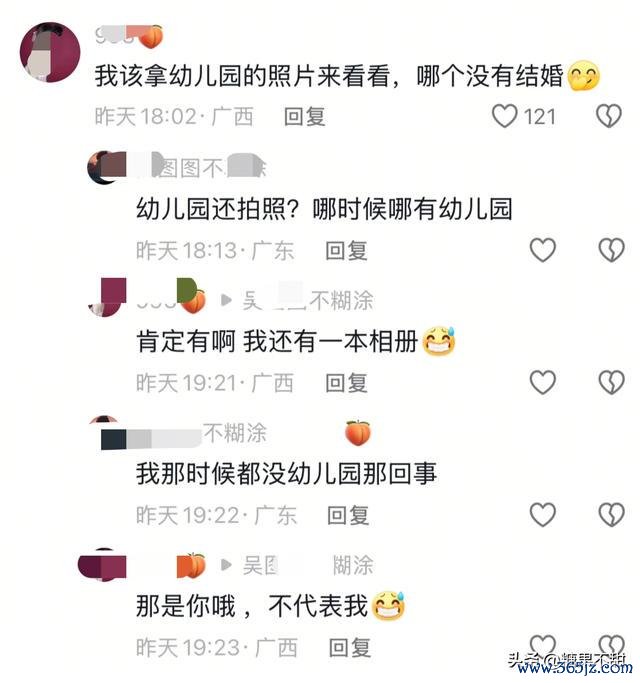Open the top commenter's profile avatar

click(x=49, y=52)
